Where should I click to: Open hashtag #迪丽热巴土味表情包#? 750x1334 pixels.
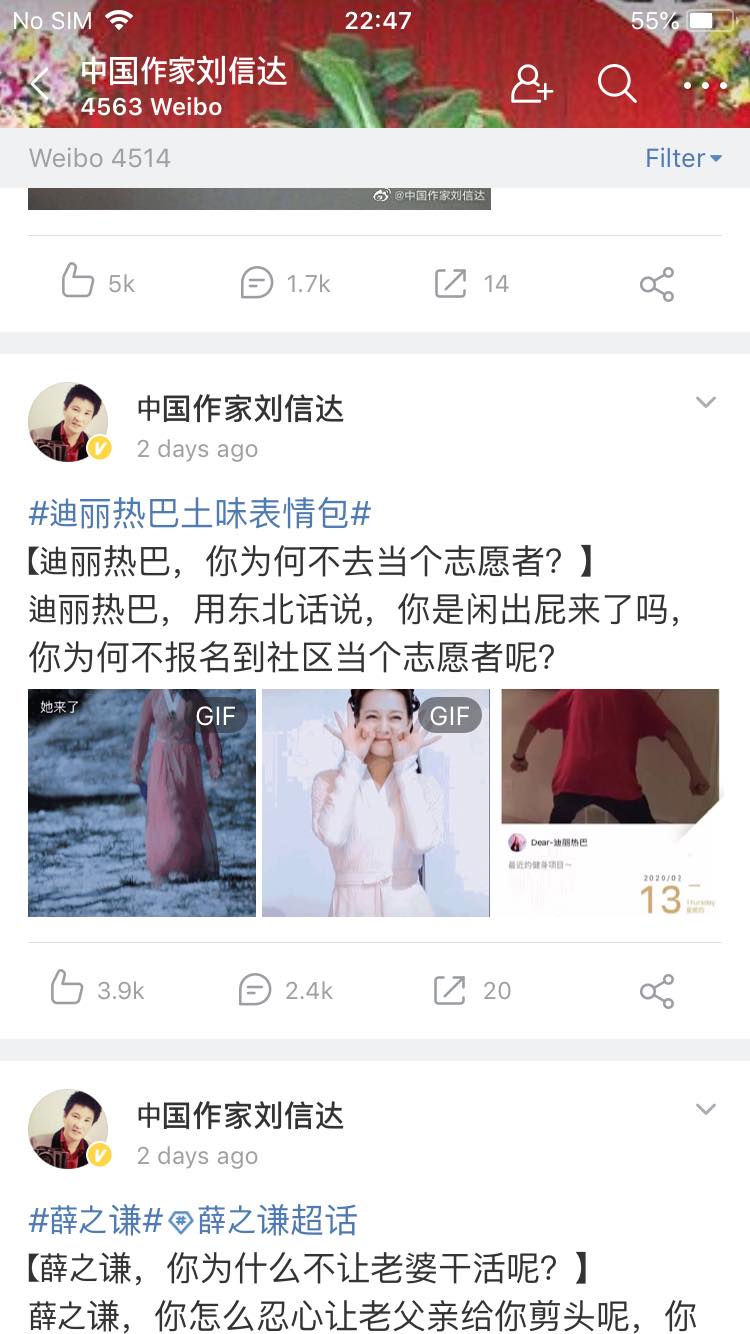(x=200, y=514)
